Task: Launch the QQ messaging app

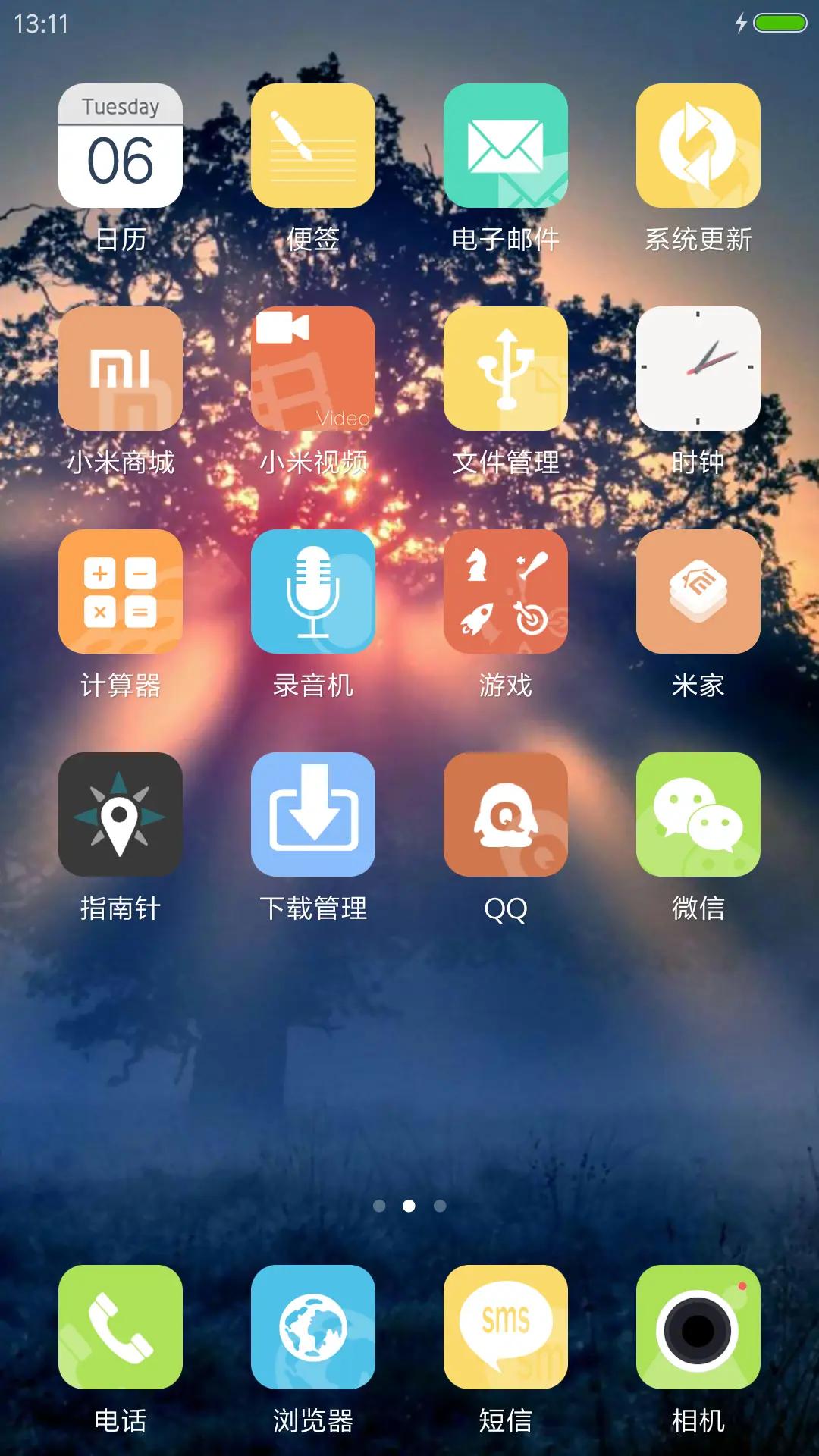Action: coord(505,813)
